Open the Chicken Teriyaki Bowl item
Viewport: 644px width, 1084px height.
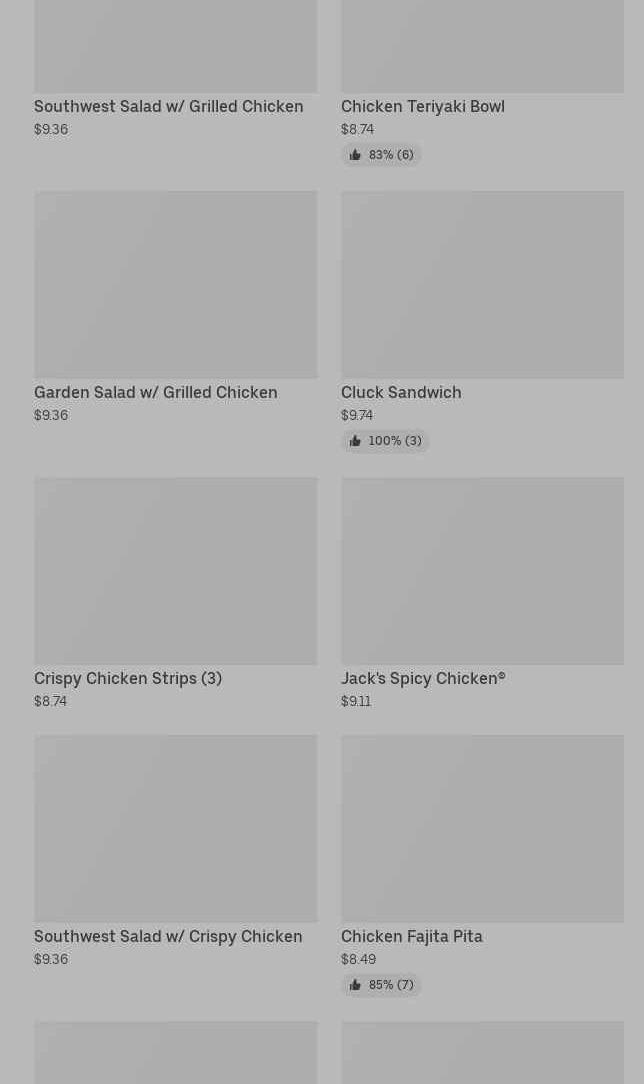click(x=422, y=106)
